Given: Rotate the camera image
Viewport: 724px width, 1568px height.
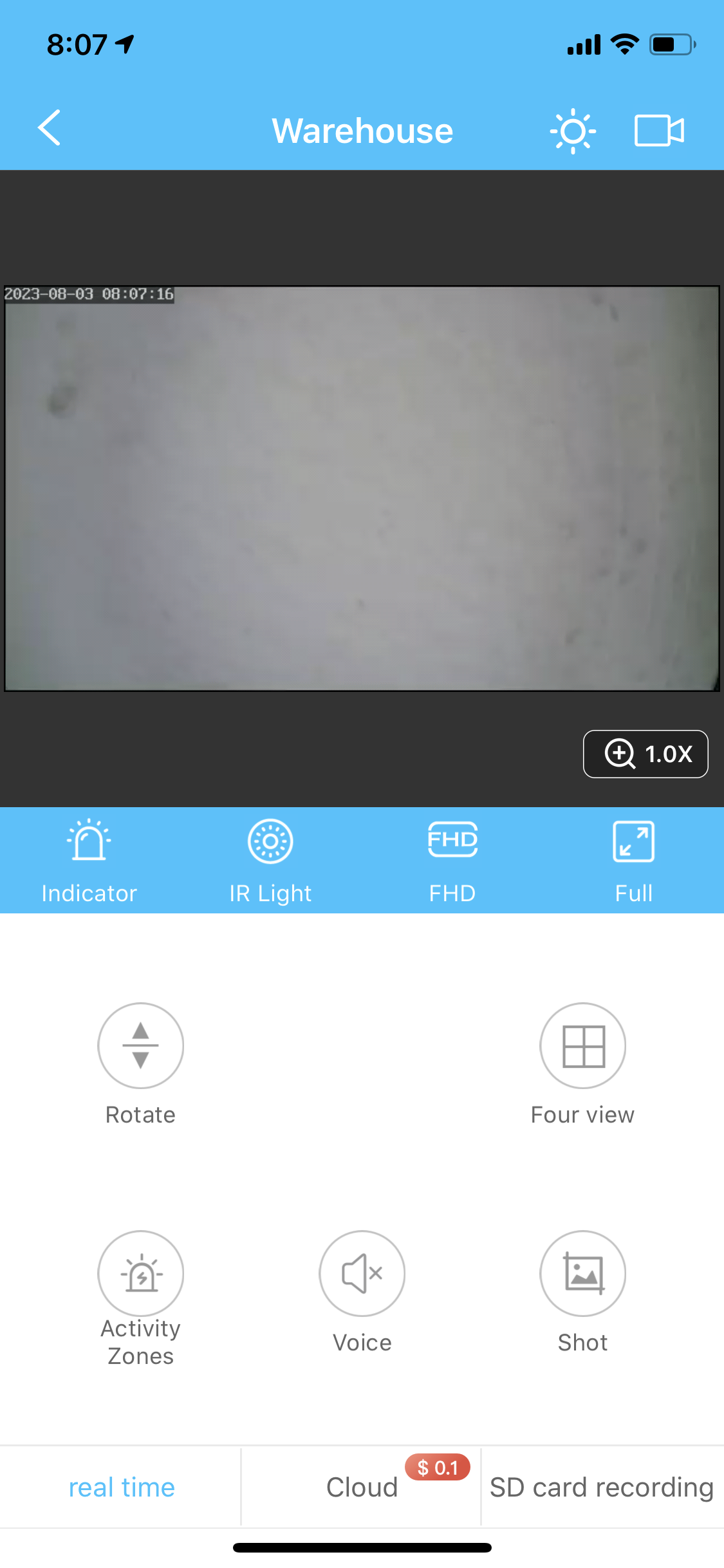Looking at the screenshot, I should [x=140, y=1046].
